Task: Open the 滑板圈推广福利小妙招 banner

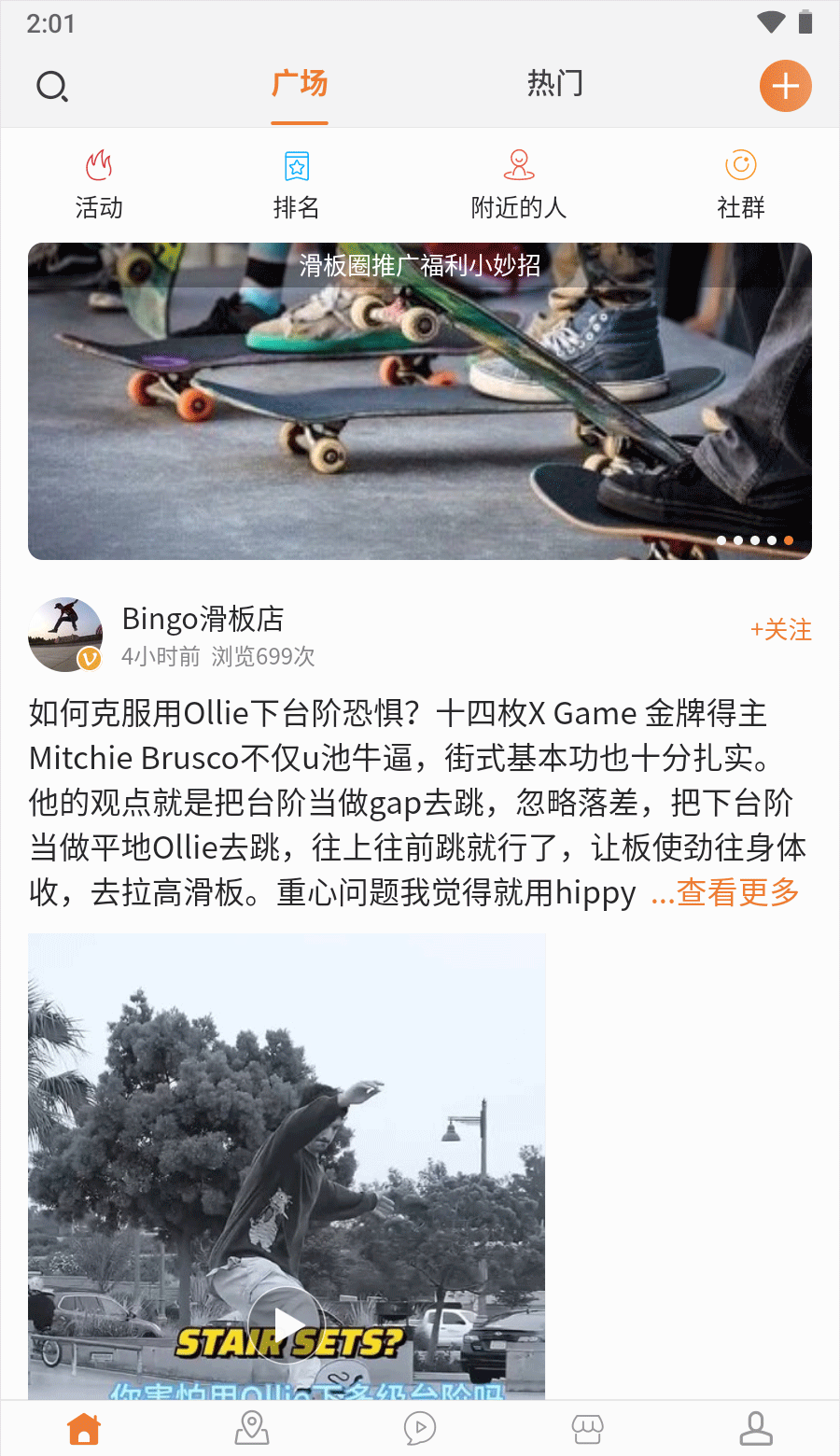Action: 420,401
